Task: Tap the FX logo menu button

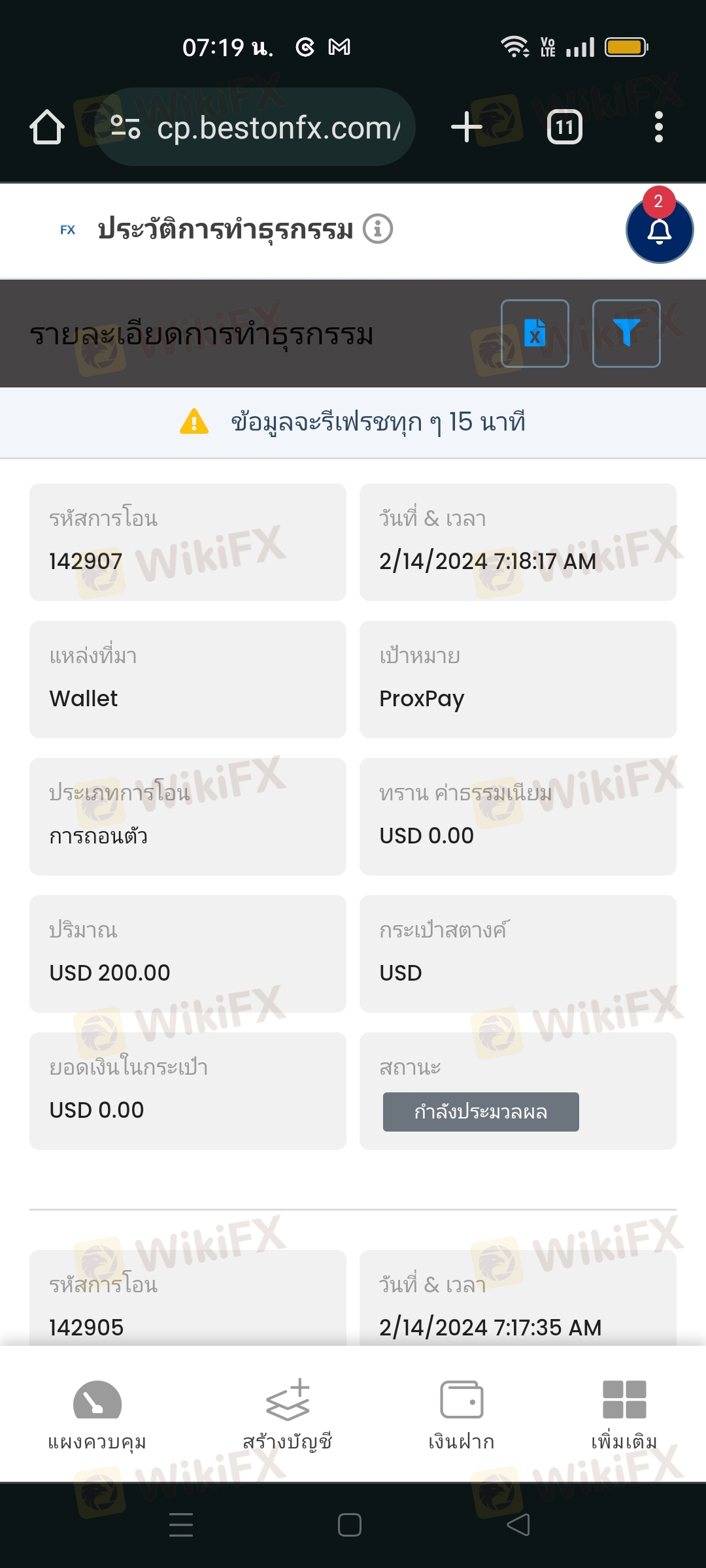Action: click(67, 230)
